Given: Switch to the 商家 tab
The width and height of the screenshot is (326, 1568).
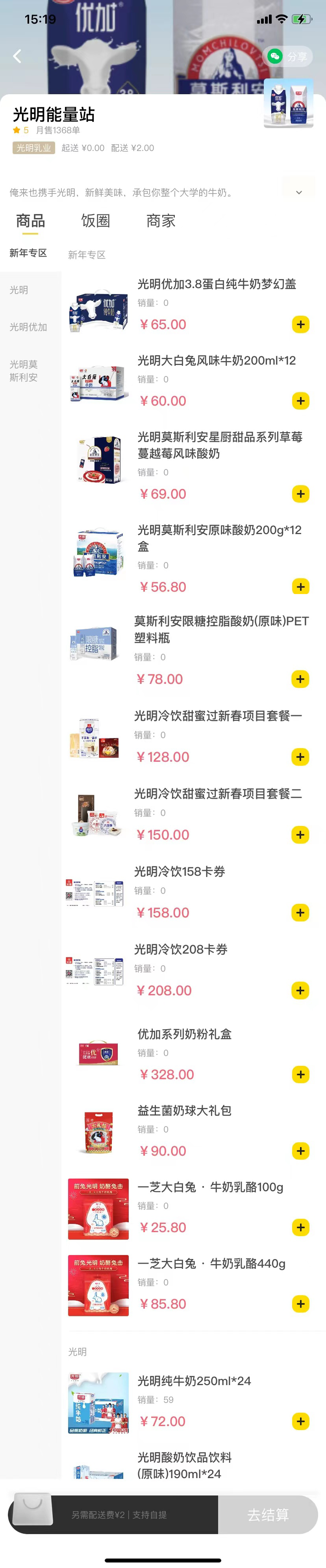Looking at the screenshot, I should click(x=161, y=221).
